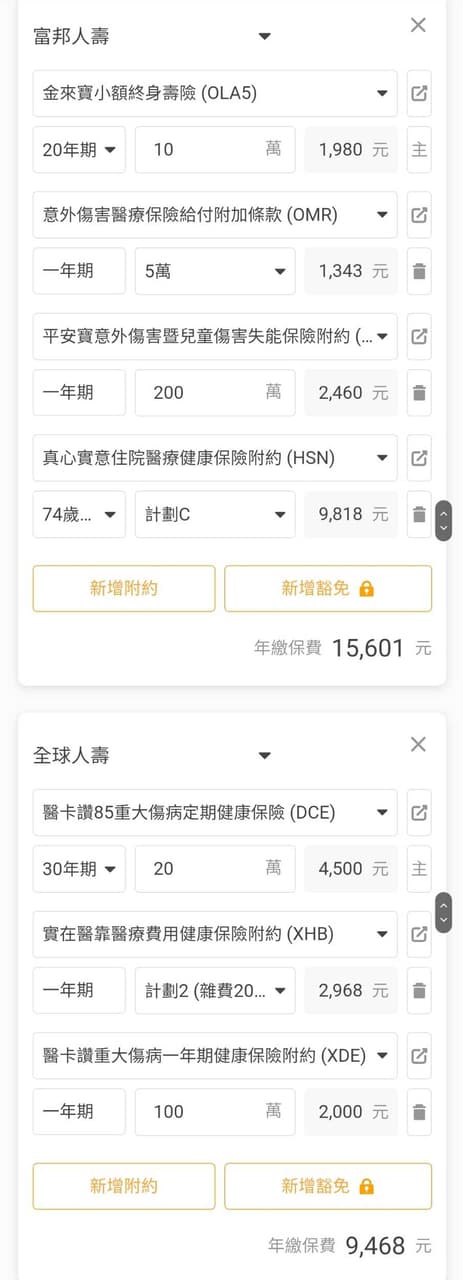Viewport: 463px width, 1280px height.
Task: Open the 計劃2 plan dropdown for XHB
Action: [215, 991]
